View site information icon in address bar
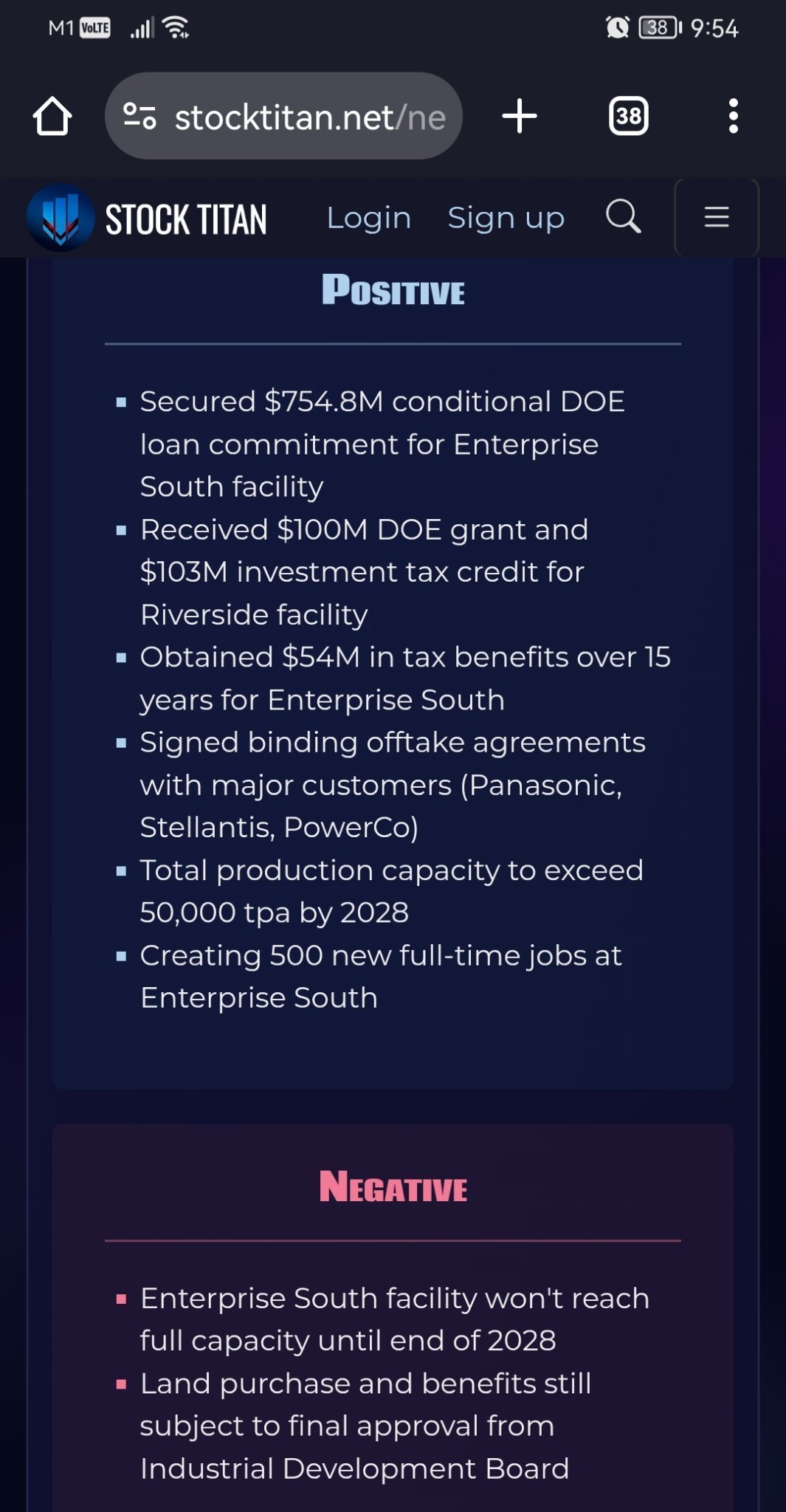786x1512 pixels. (139, 117)
